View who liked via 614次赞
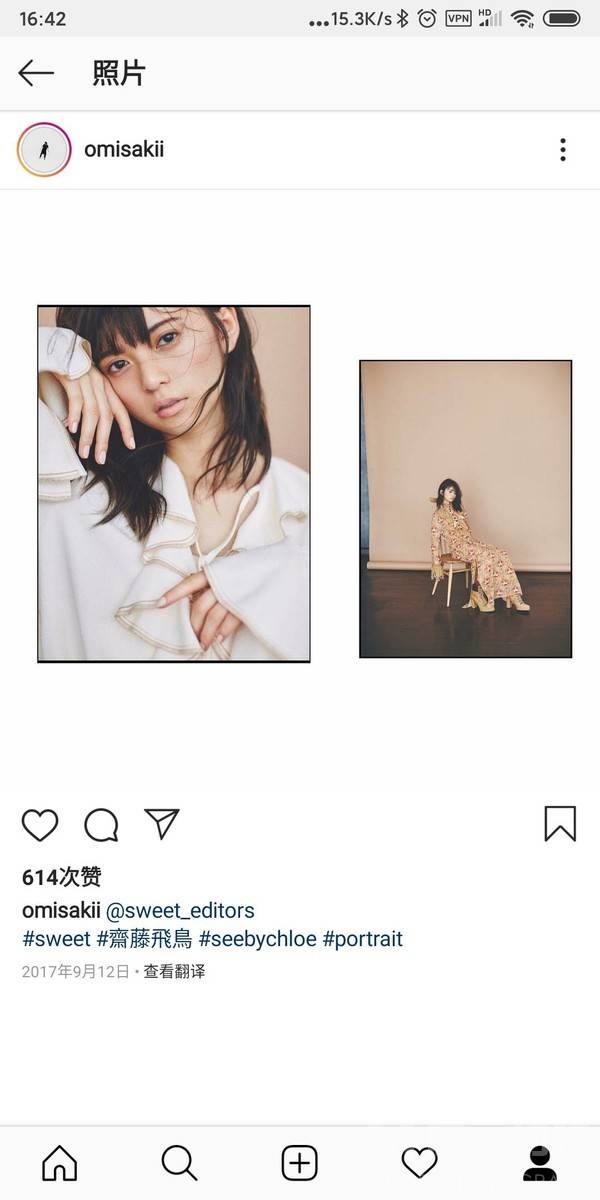Image resolution: width=600 pixels, height=1200 pixels. 62,877
